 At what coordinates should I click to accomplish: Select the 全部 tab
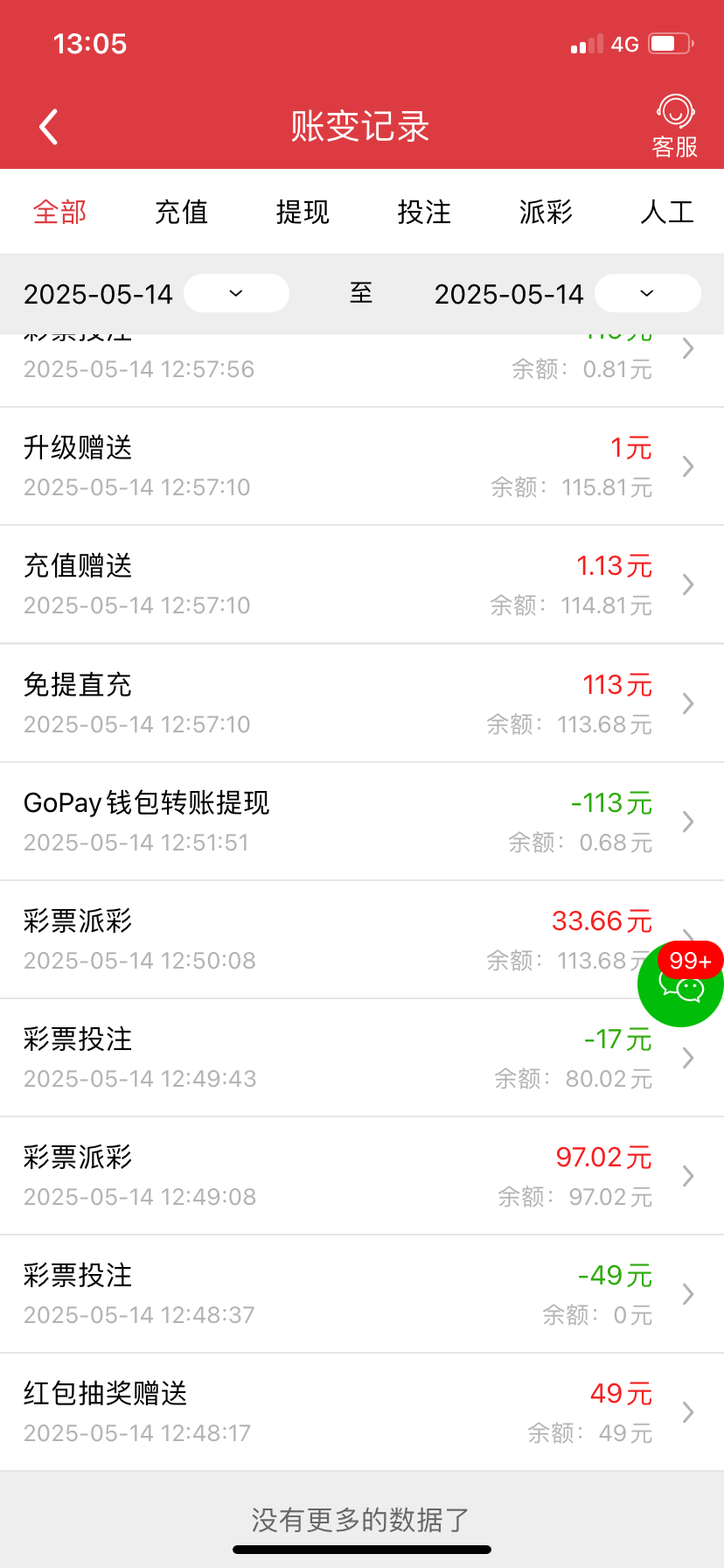click(59, 212)
